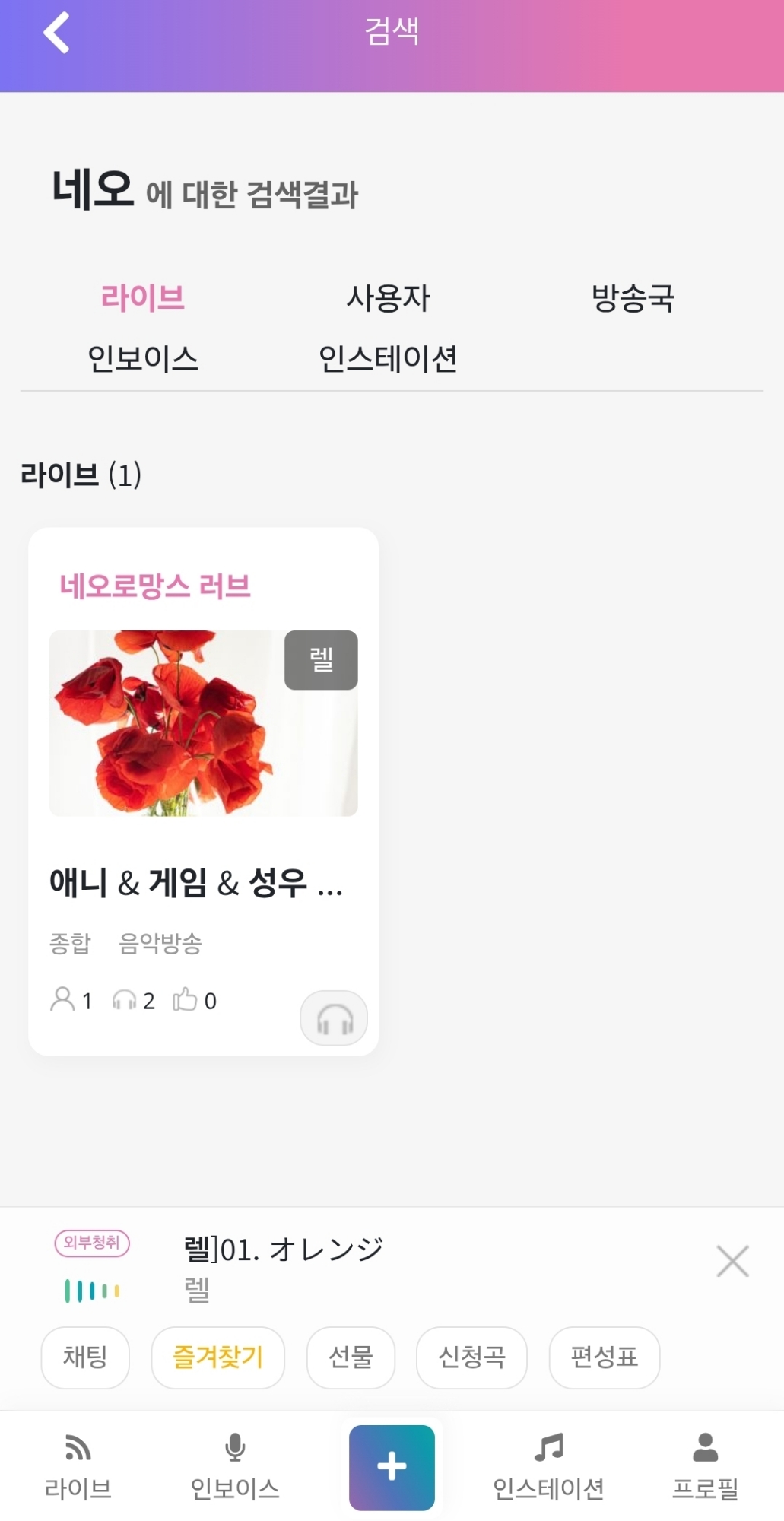Toggle 즐겨찾기 for this broadcast
The width and height of the screenshot is (784, 1521).
coord(218,1357)
